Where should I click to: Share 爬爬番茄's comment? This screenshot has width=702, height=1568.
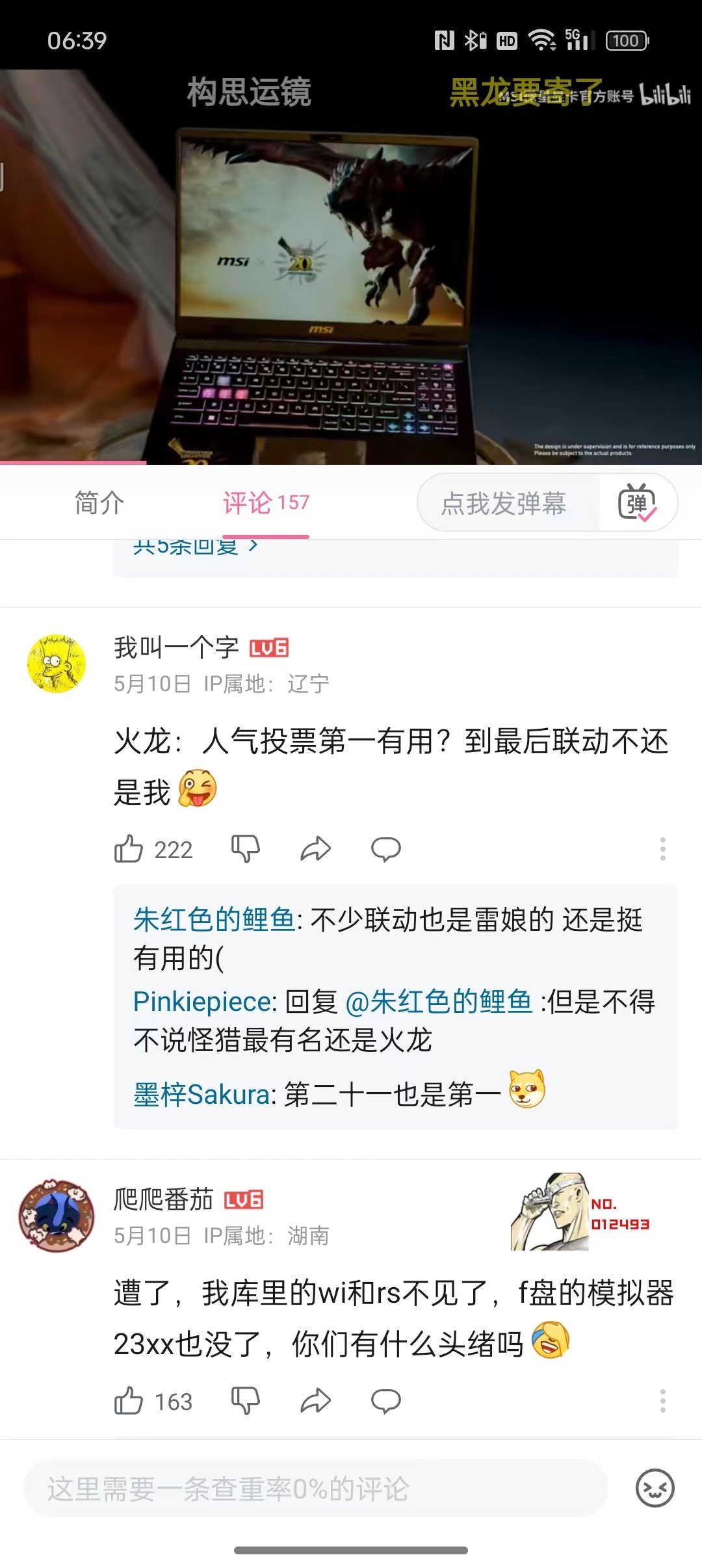click(316, 1401)
